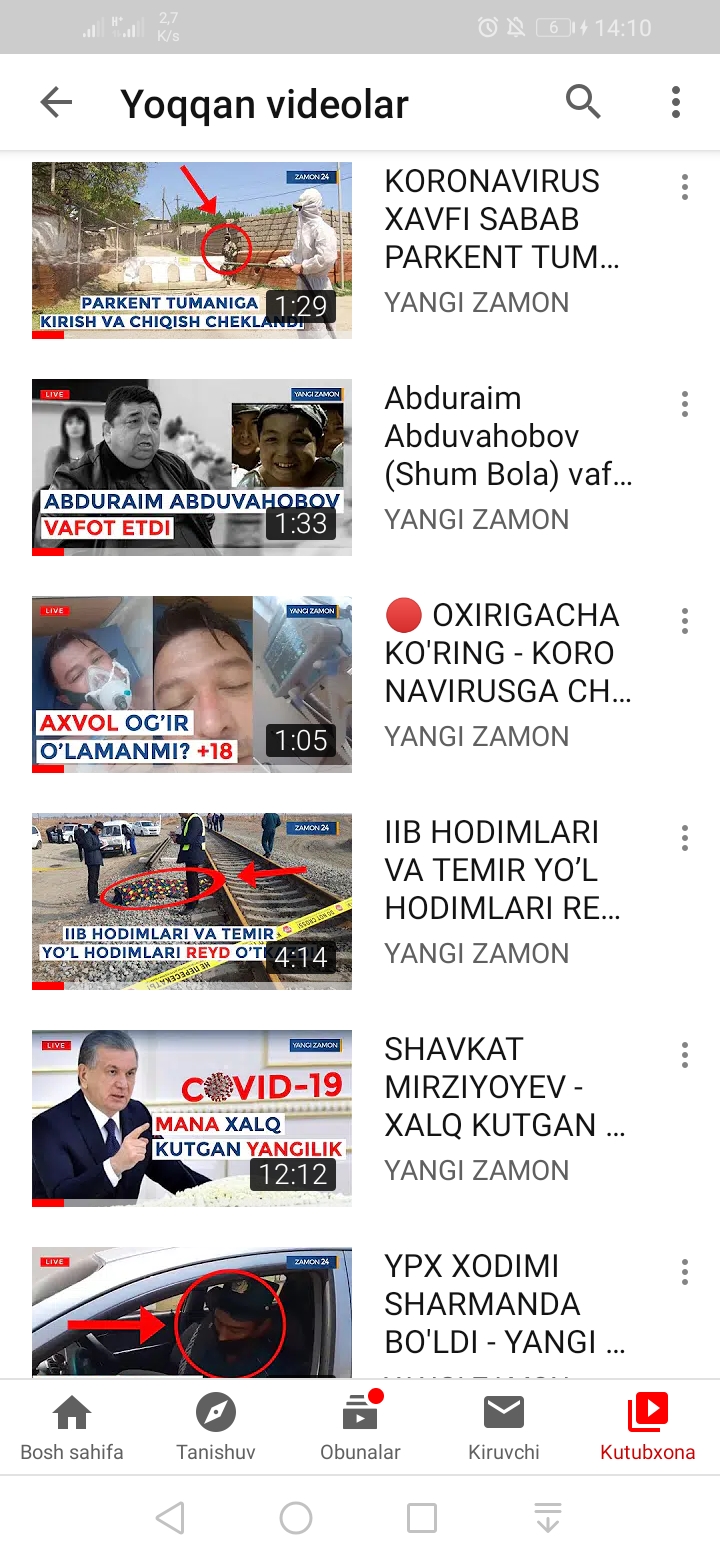Play Abduraim Abduvahobov (Shum Bola) video
The image size is (720, 1560).
coord(192,467)
